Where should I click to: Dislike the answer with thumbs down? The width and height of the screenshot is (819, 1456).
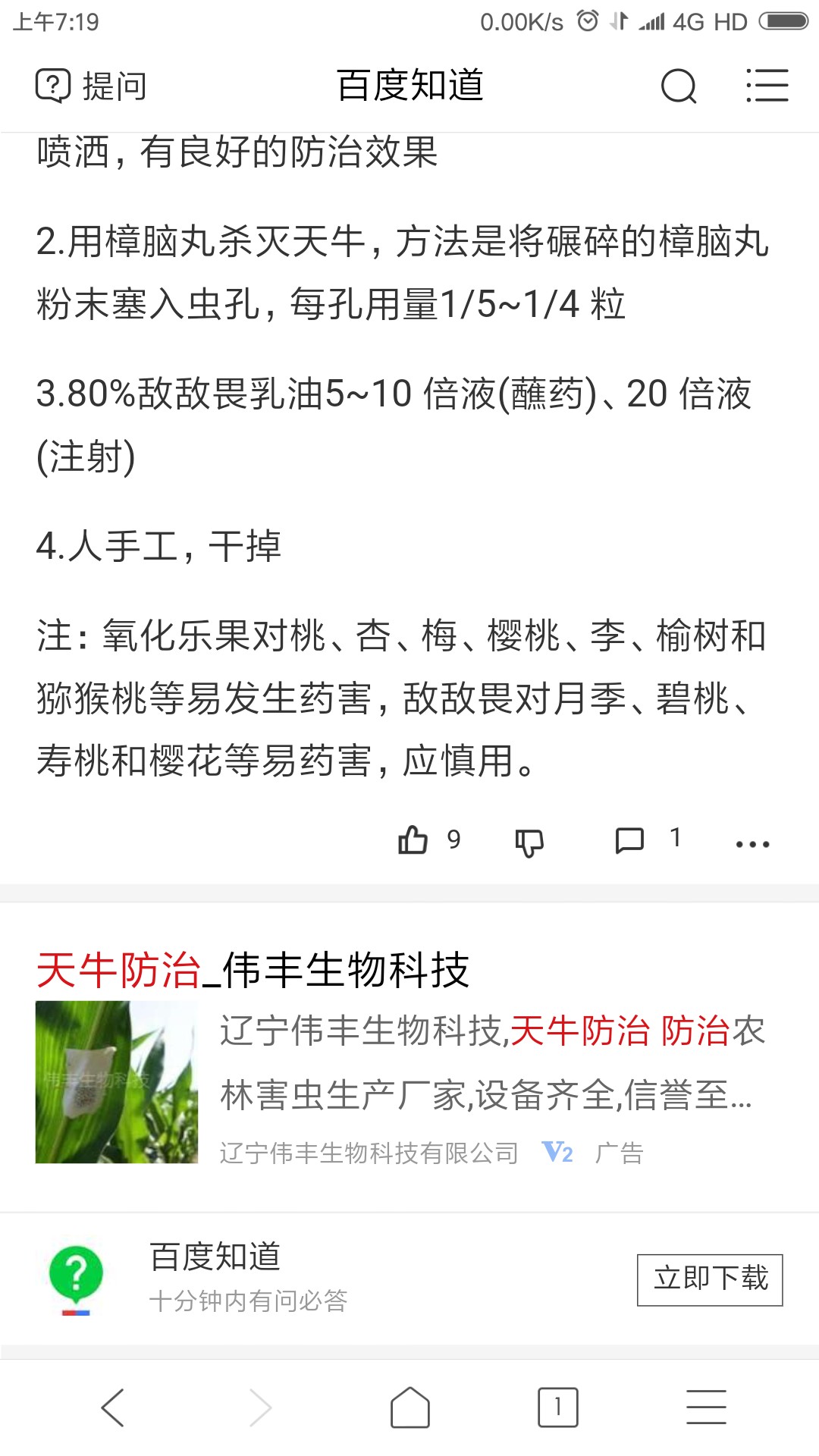pyautogui.click(x=529, y=842)
